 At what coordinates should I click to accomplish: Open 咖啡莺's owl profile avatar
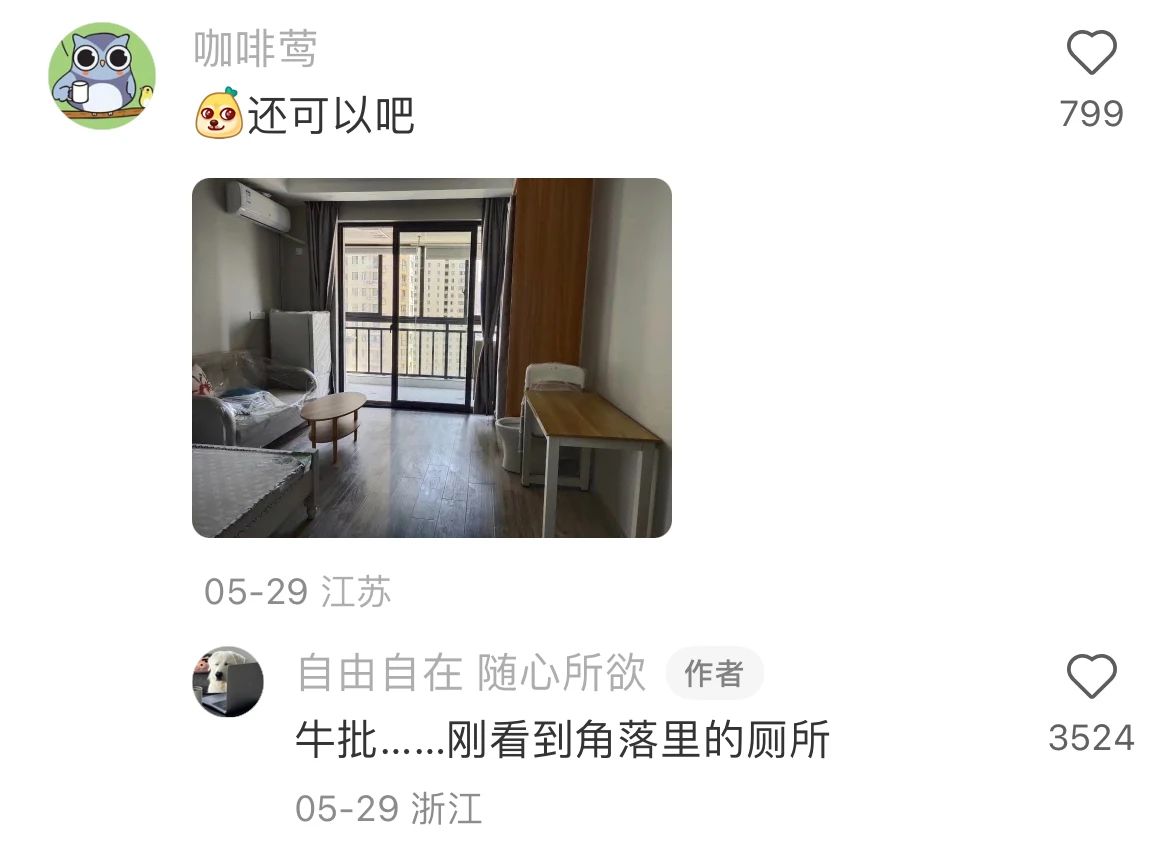[x=102, y=76]
